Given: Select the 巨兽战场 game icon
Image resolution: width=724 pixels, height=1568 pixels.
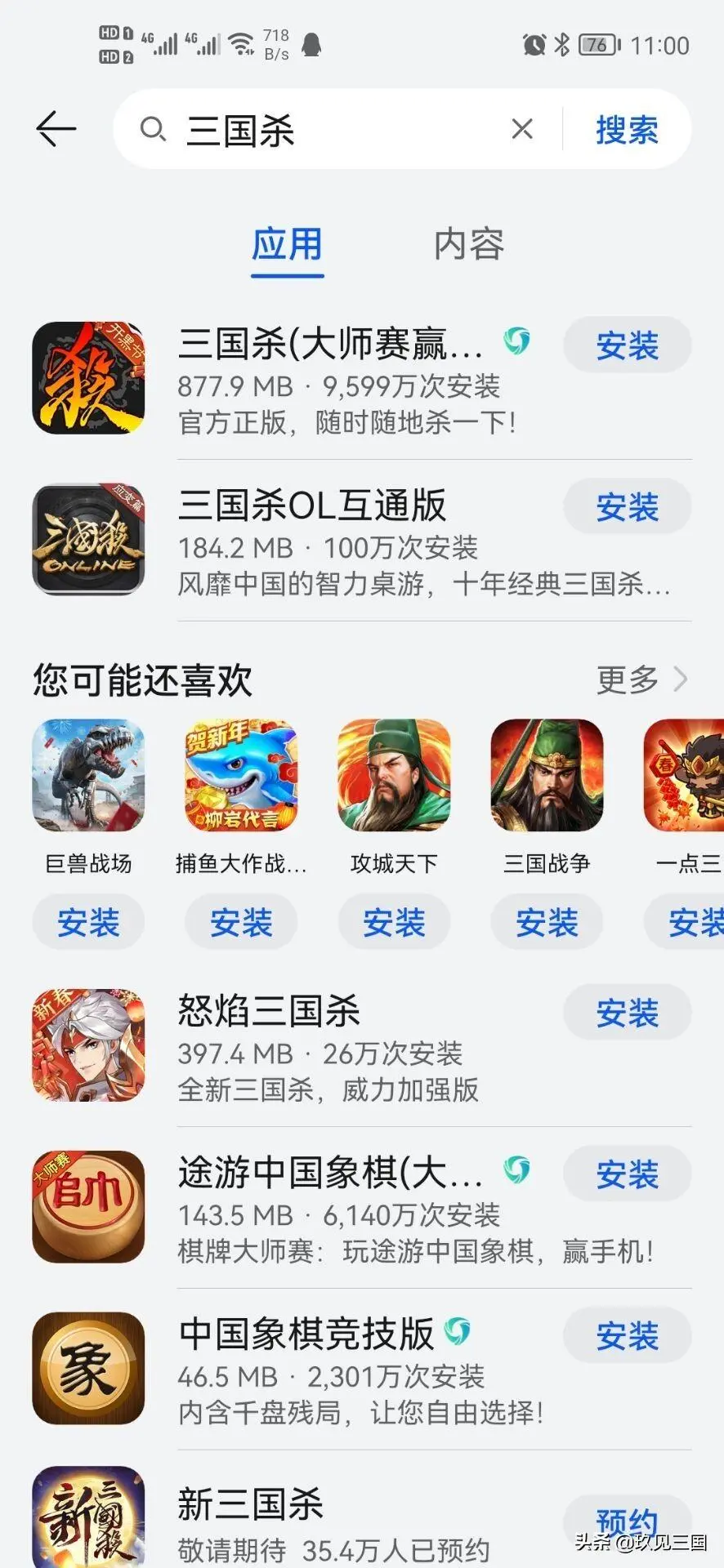Looking at the screenshot, I should 88,774.
